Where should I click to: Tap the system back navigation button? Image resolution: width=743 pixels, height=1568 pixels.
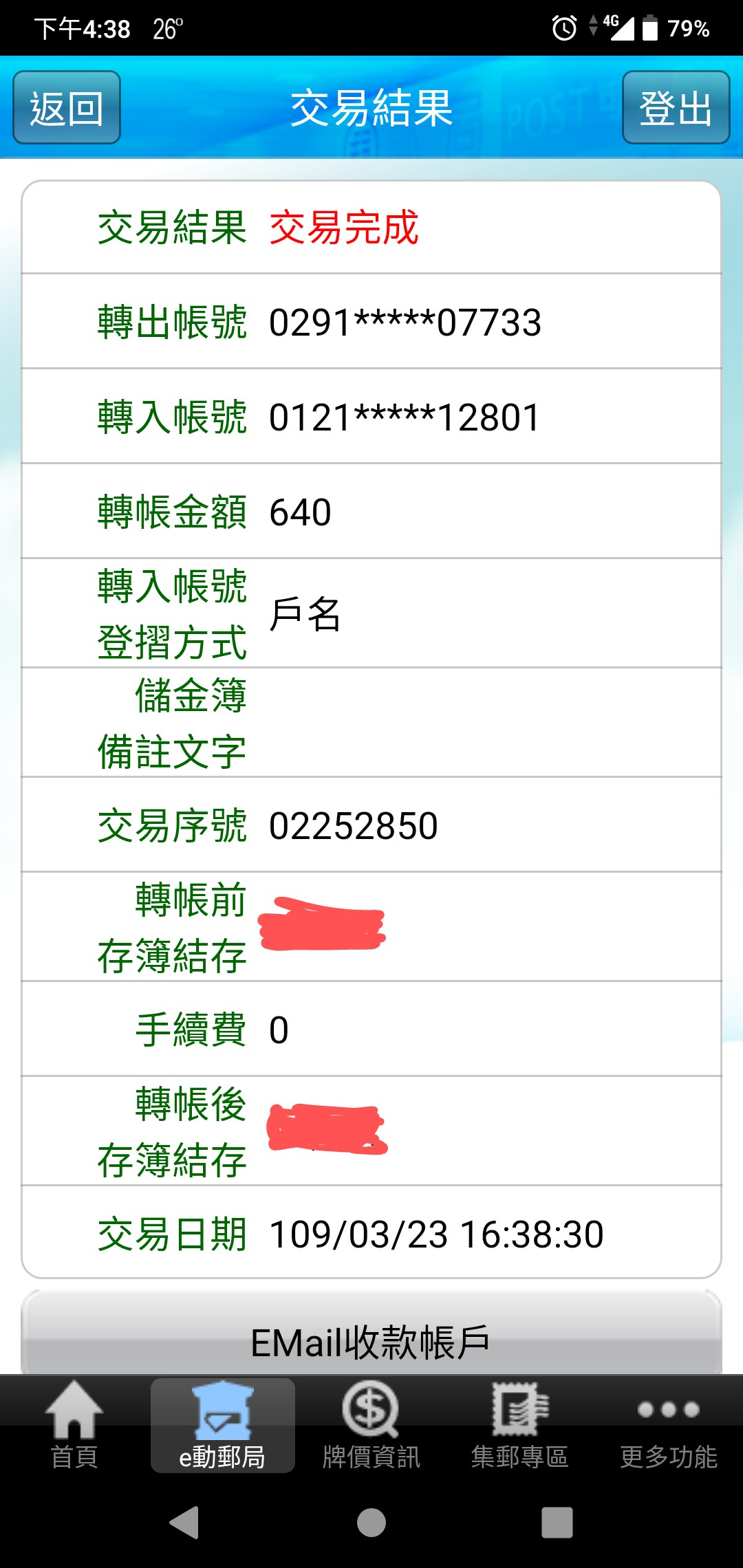tap(184, 1522)
